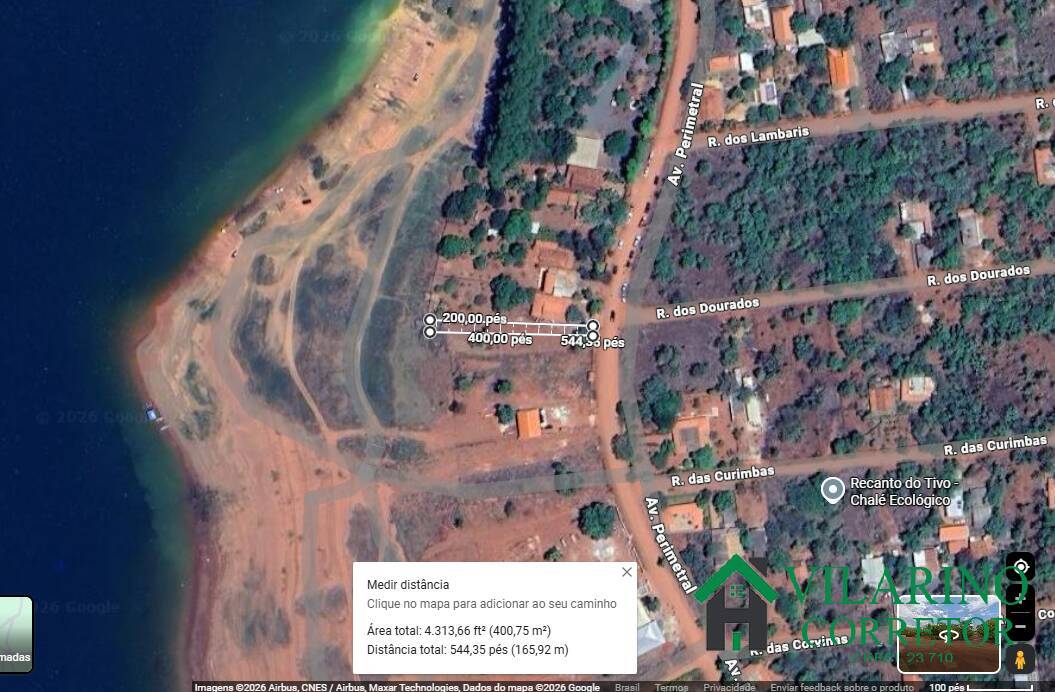The image size is (1055, 692).
Task: Close the Medir distância panel
Action: [627, 572]
